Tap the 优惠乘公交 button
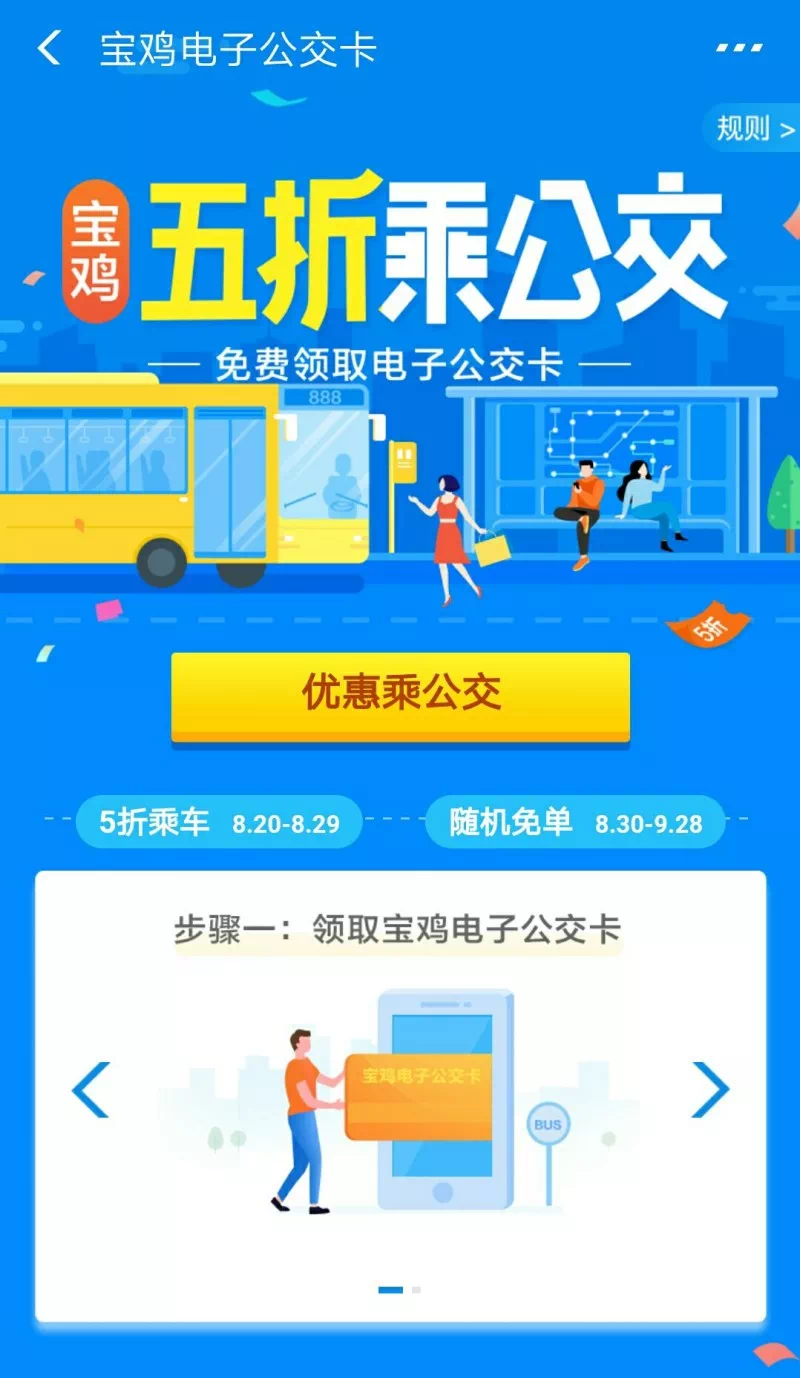 click(x=400, y=695)
